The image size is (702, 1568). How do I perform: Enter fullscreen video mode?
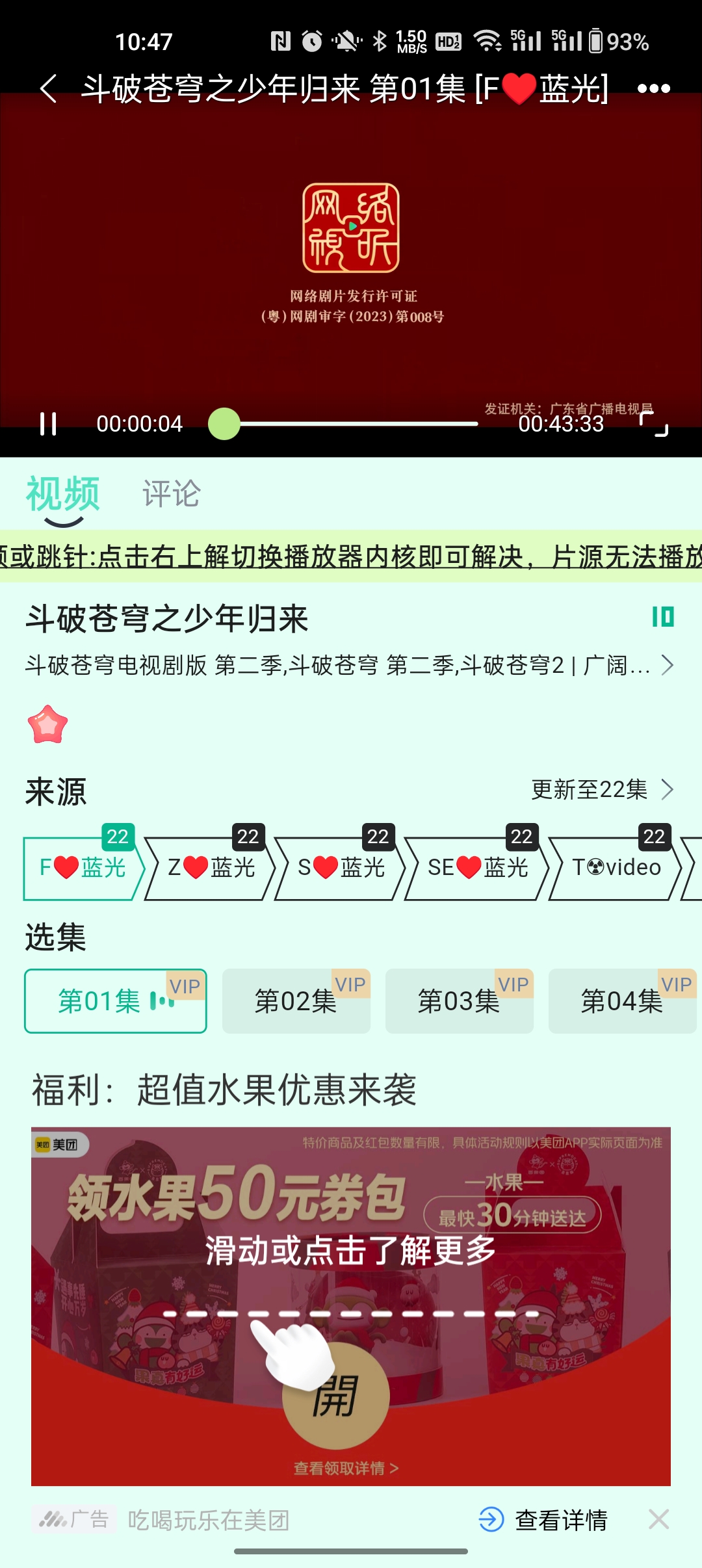coord(653,424)
